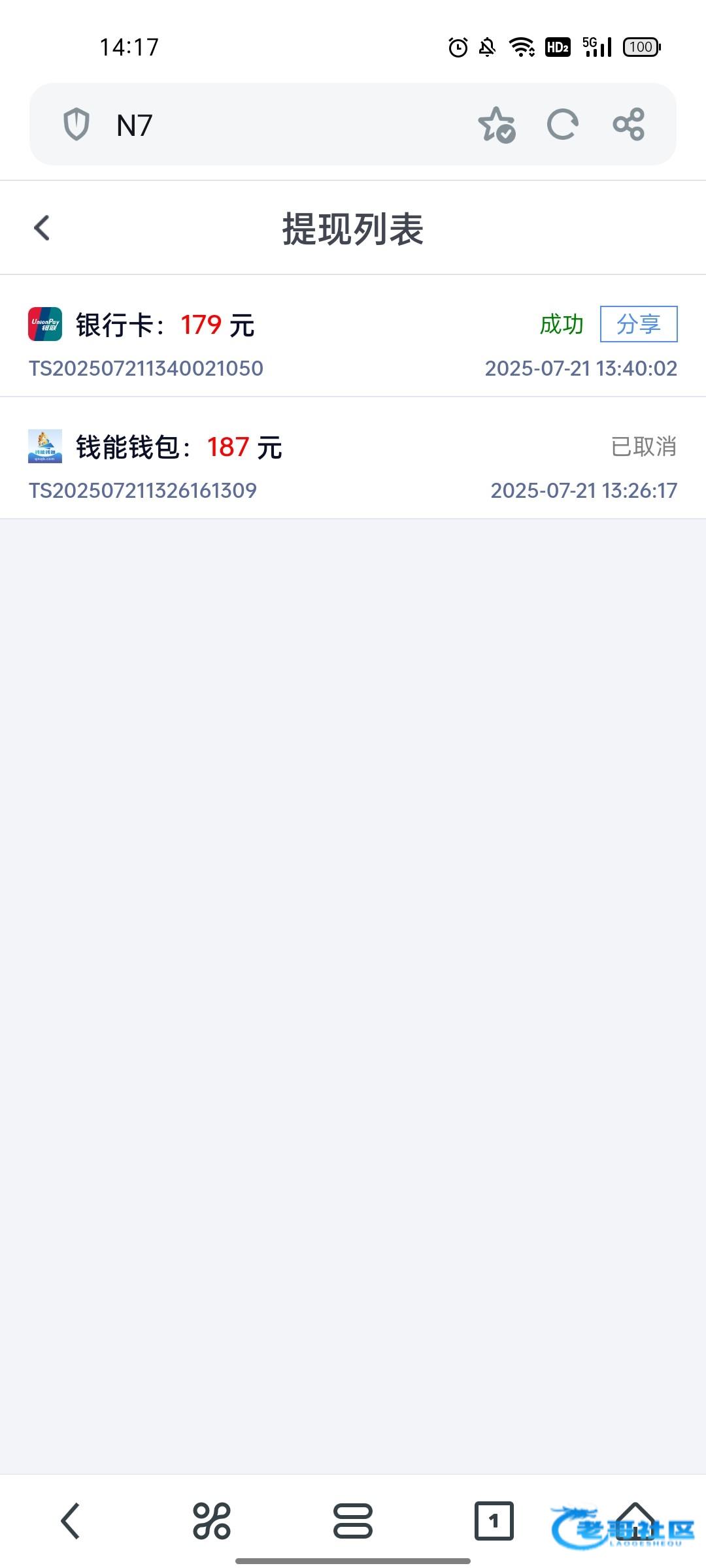This screenshot has width=706, height=1568.
Task: Open the site security shield icon
Action: pyautogui.click(x=76, y=125)
